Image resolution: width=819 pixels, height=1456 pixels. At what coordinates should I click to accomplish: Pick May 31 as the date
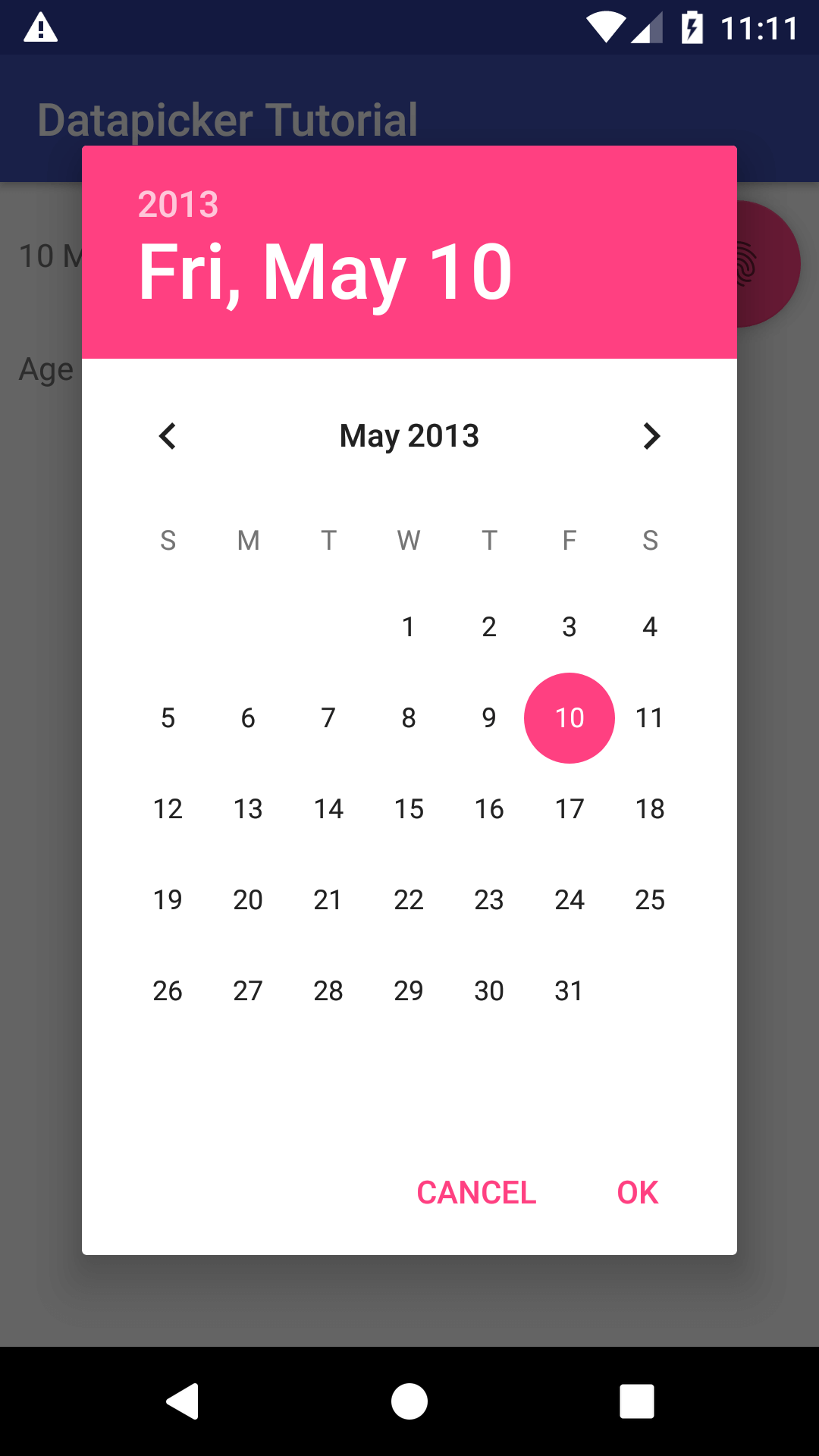(x=570, y=991)
